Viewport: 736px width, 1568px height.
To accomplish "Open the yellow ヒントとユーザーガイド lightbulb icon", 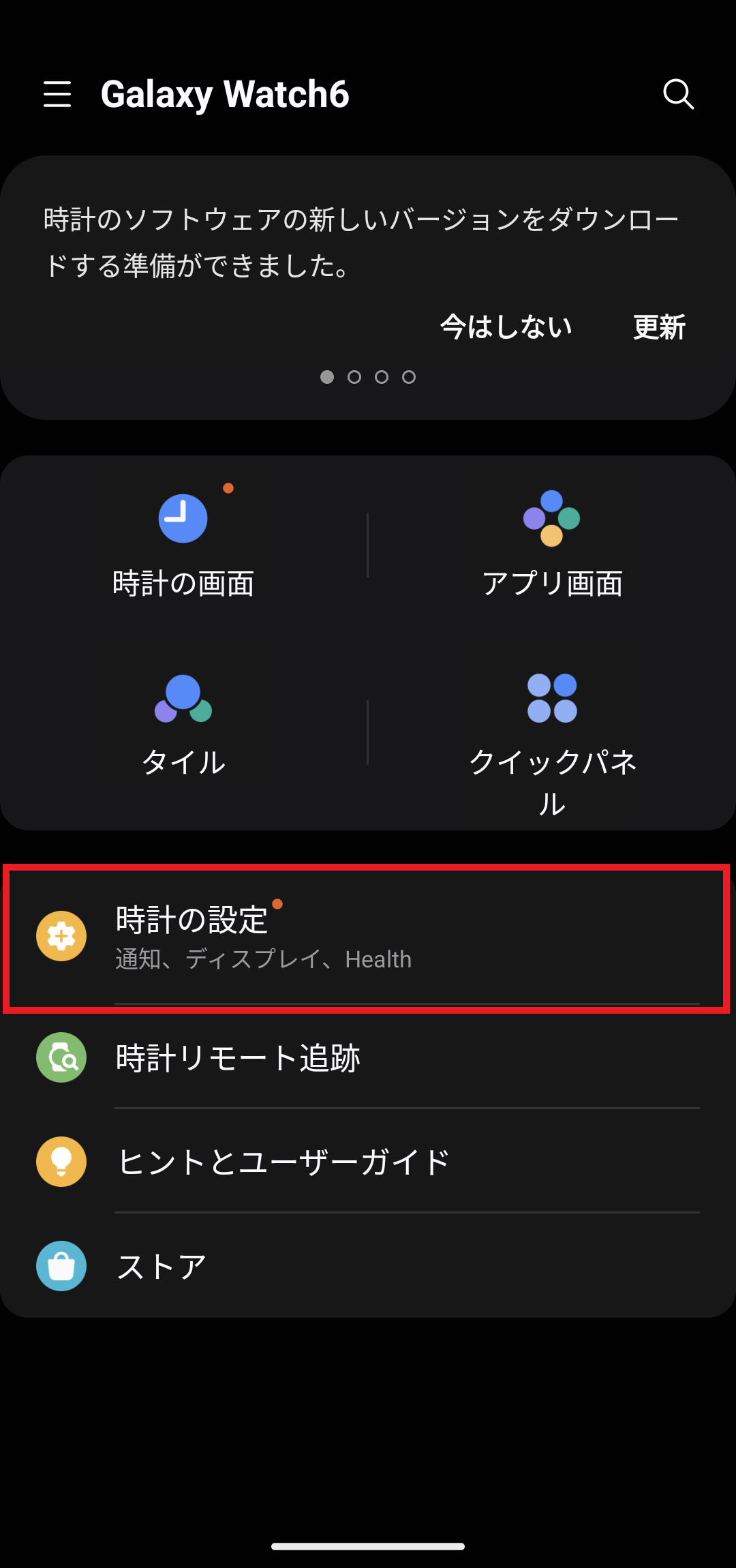I will tap(61, 1161).
